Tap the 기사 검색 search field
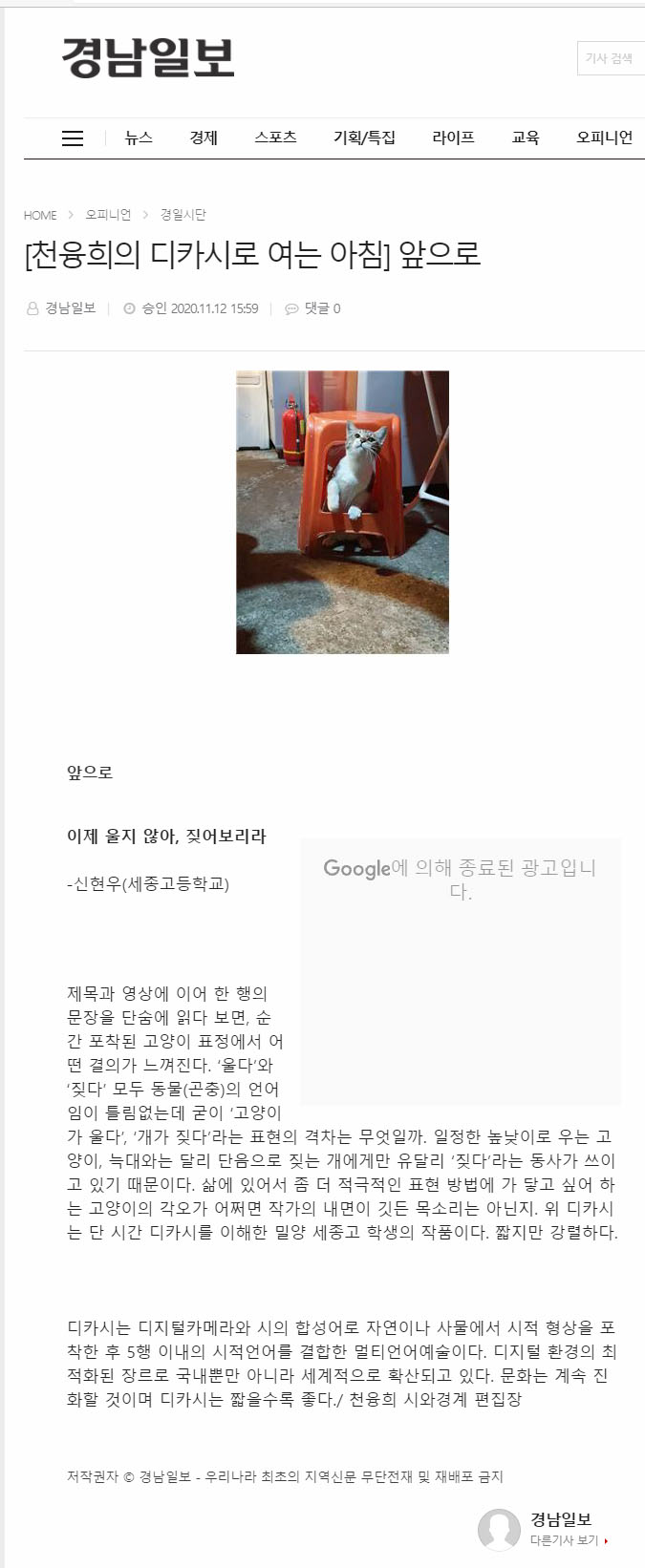The height and width of the screenshot is (1568, 645). 610,58
